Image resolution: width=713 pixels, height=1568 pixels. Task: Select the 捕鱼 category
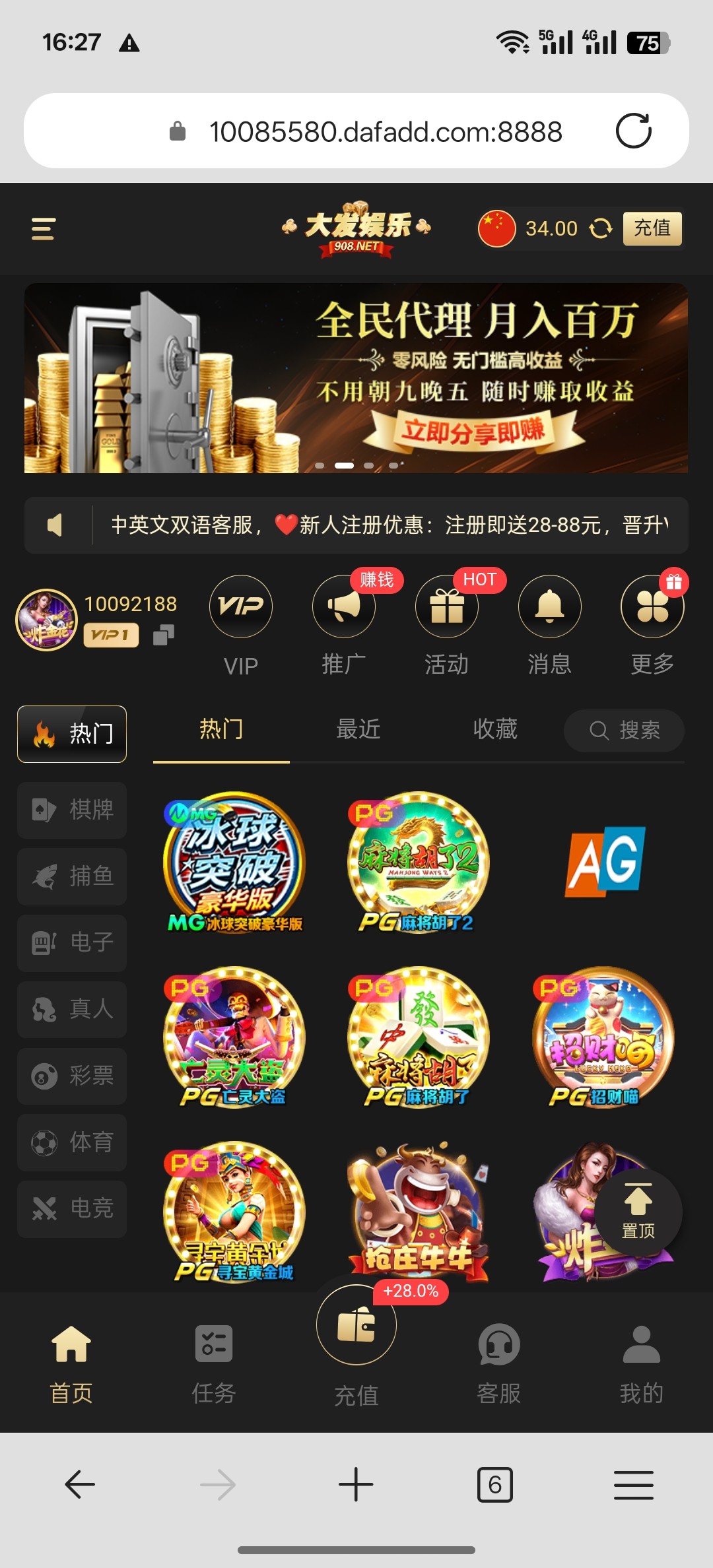tap(72, 876)
